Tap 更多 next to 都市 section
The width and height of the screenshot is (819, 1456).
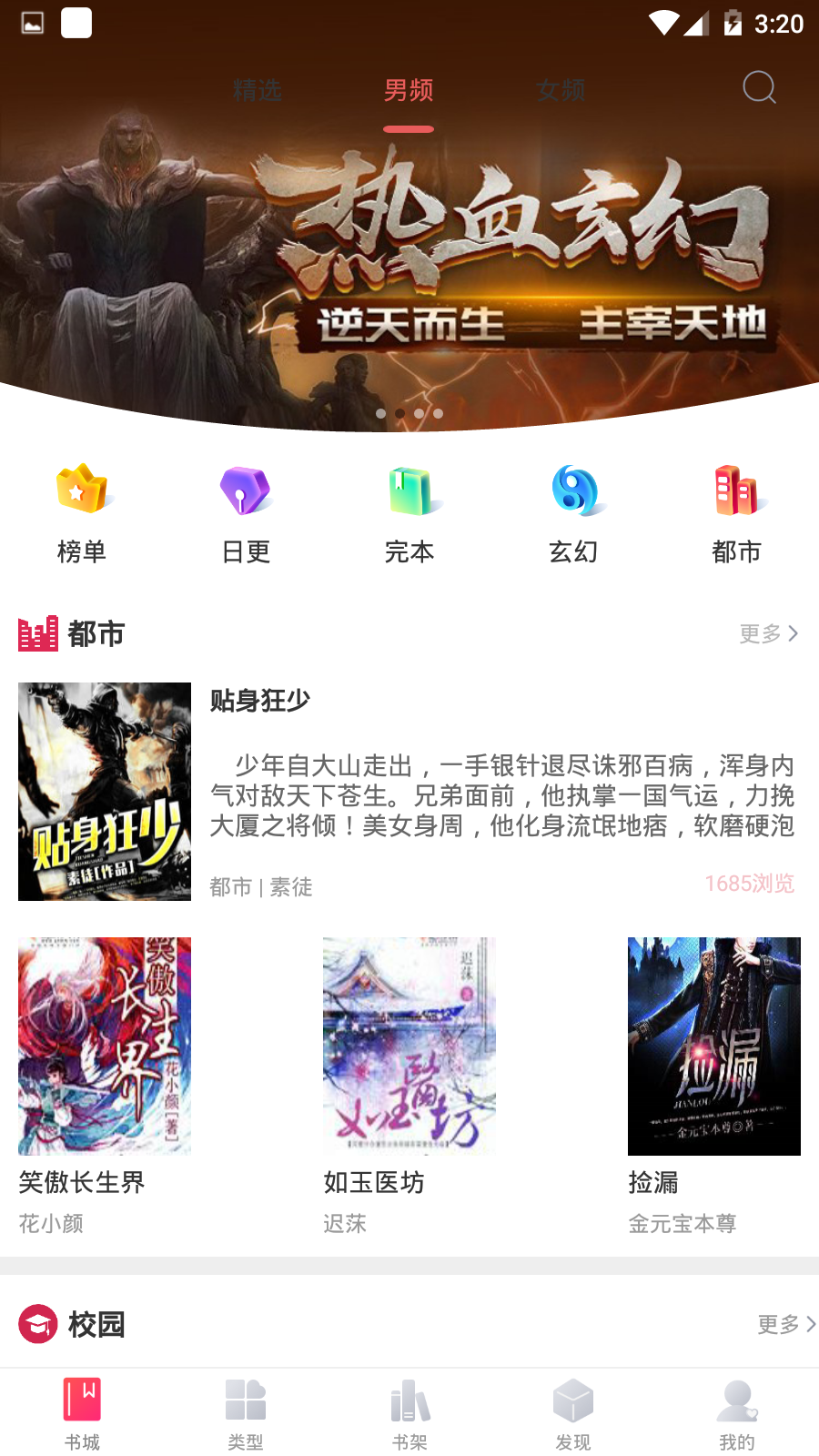(x=768, y=633)
